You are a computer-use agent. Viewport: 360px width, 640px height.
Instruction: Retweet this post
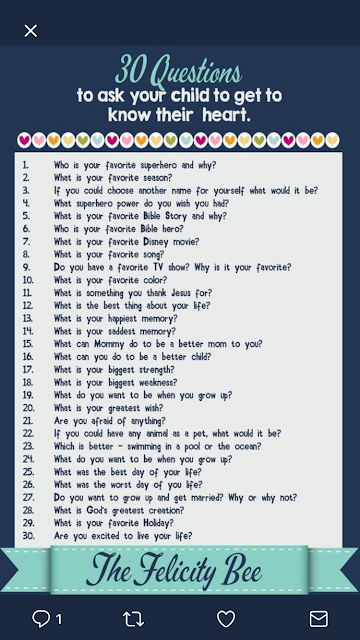pyautogui.click(x=133, y=619)
